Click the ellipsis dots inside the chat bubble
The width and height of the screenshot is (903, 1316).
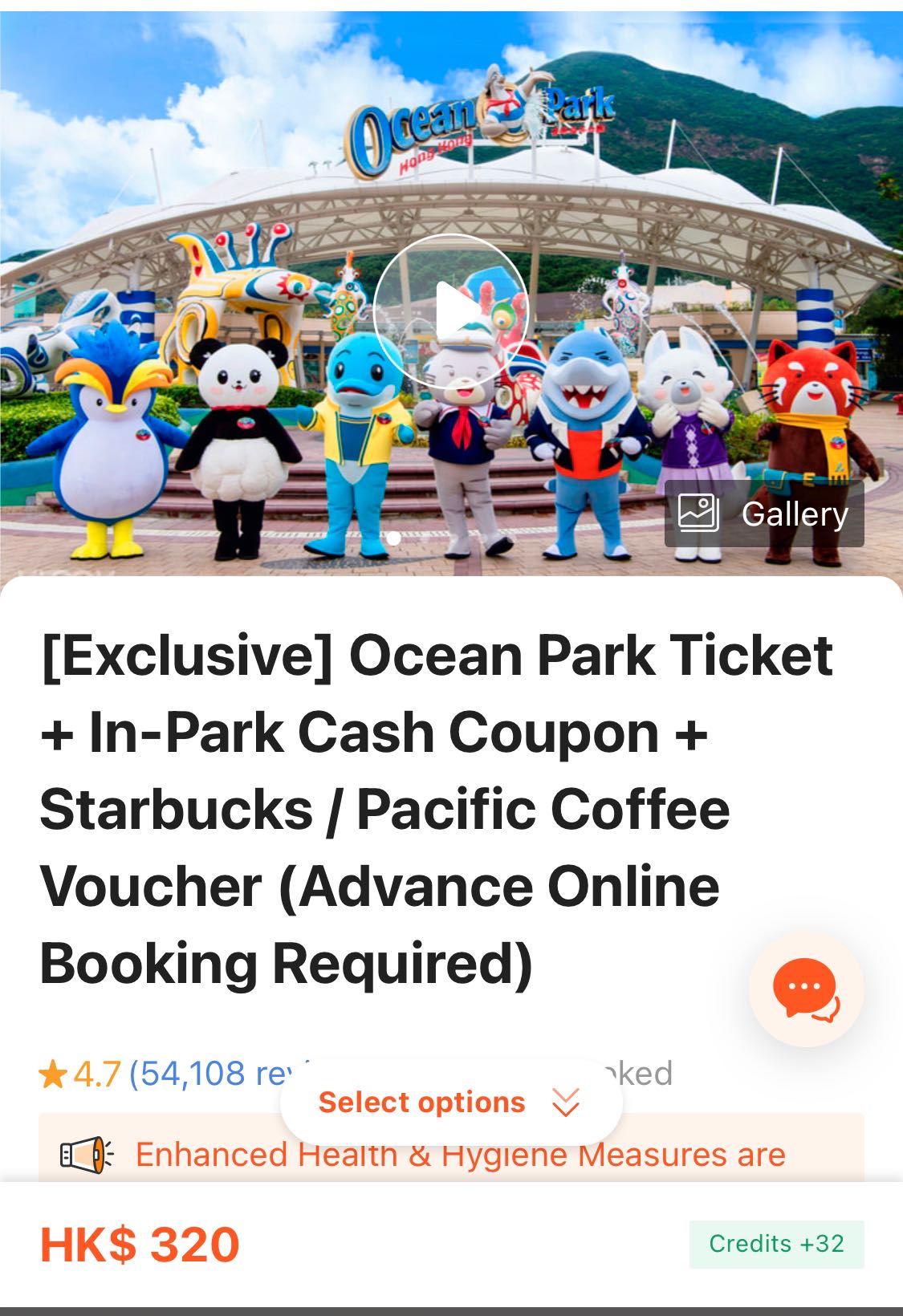(x=805, y=987)
